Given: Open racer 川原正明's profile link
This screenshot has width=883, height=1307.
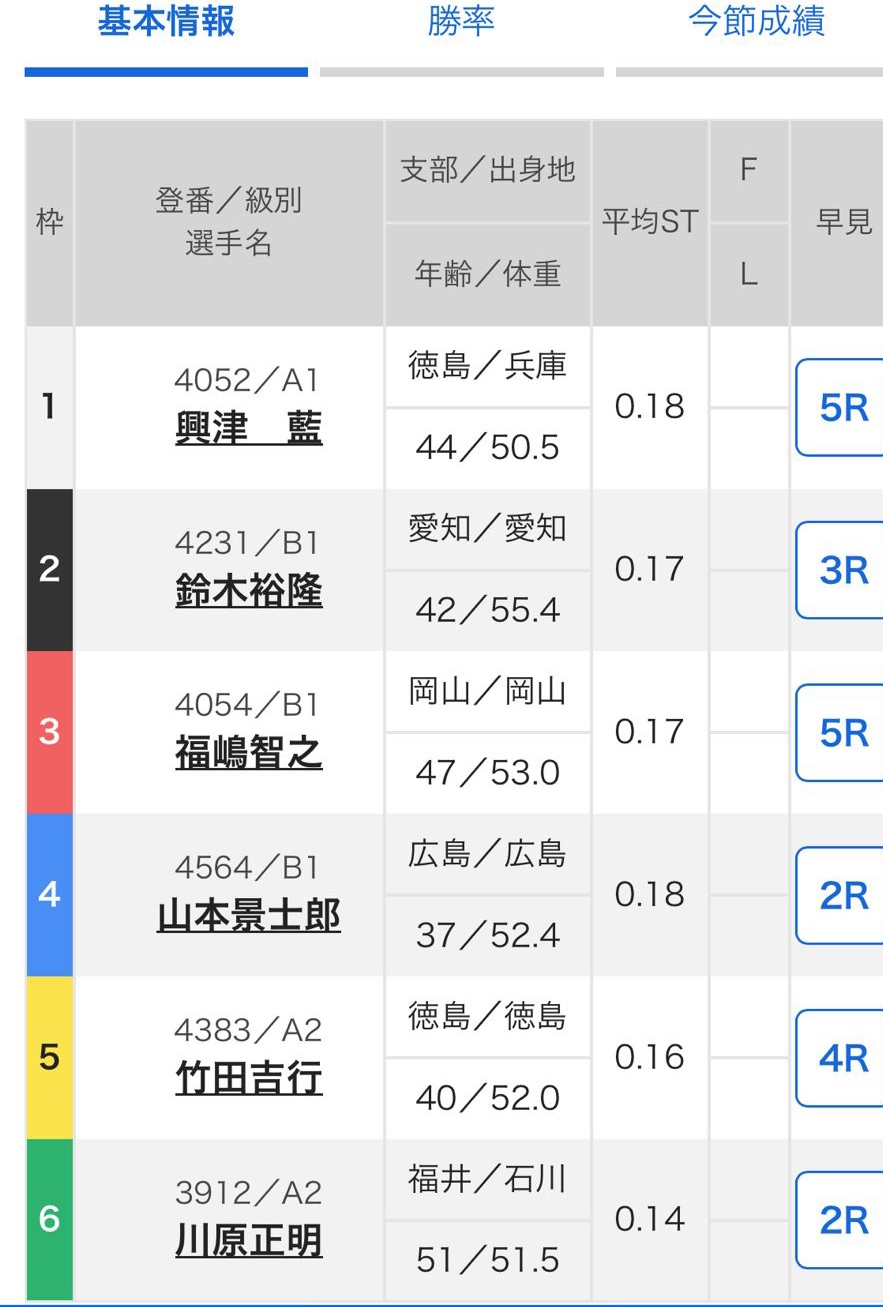Looking at the screenshot, I should pos(248,1242).
